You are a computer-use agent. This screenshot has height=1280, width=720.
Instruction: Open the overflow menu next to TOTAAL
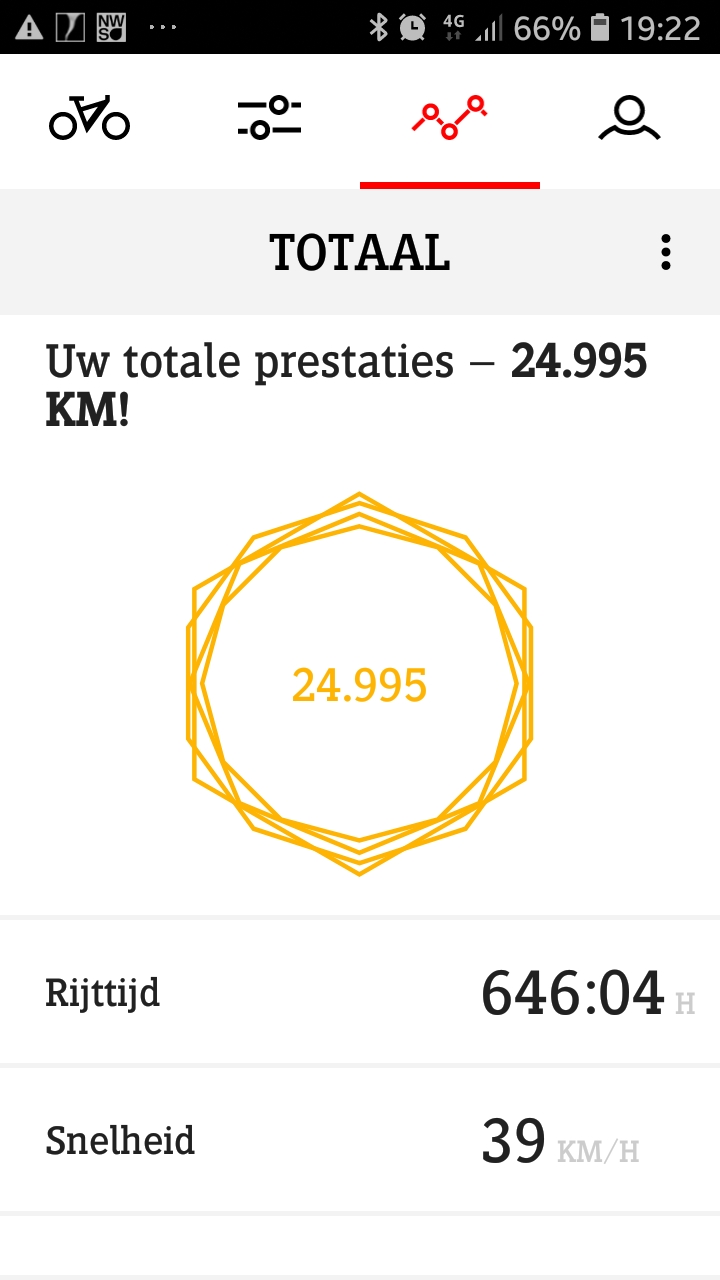tap(666, 253)
